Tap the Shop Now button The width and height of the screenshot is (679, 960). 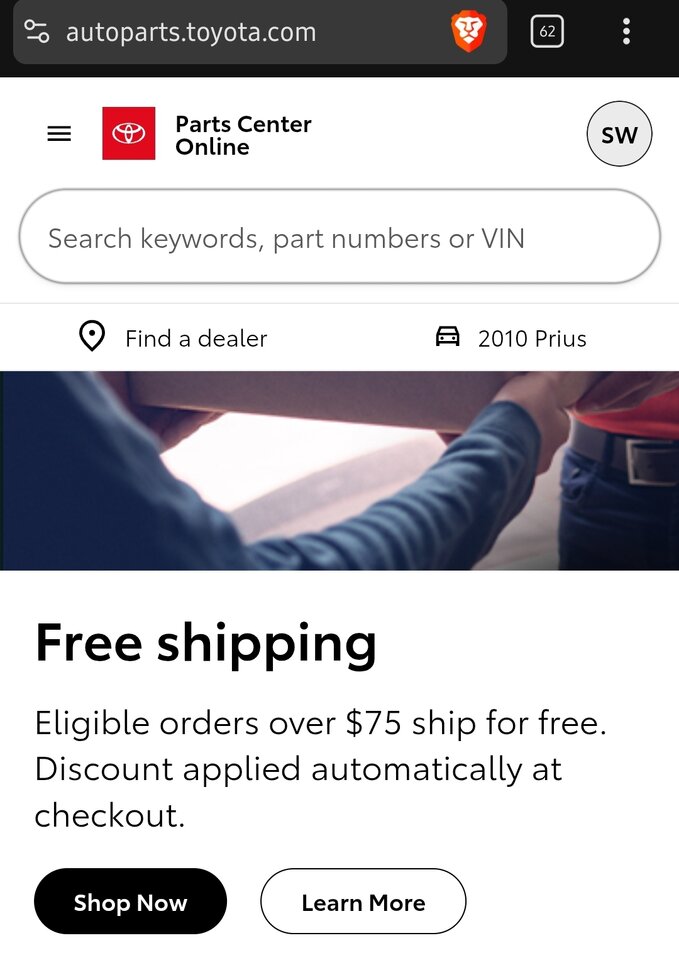(x=130, y=902)
